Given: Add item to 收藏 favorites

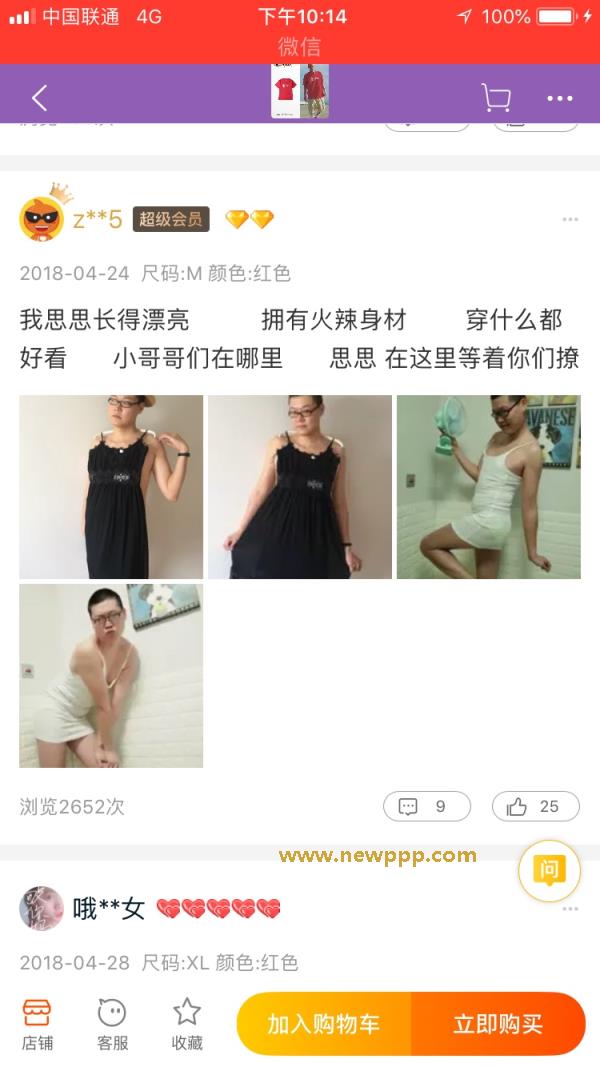Looking at the screenshot, I should [x=187, y=1023].
